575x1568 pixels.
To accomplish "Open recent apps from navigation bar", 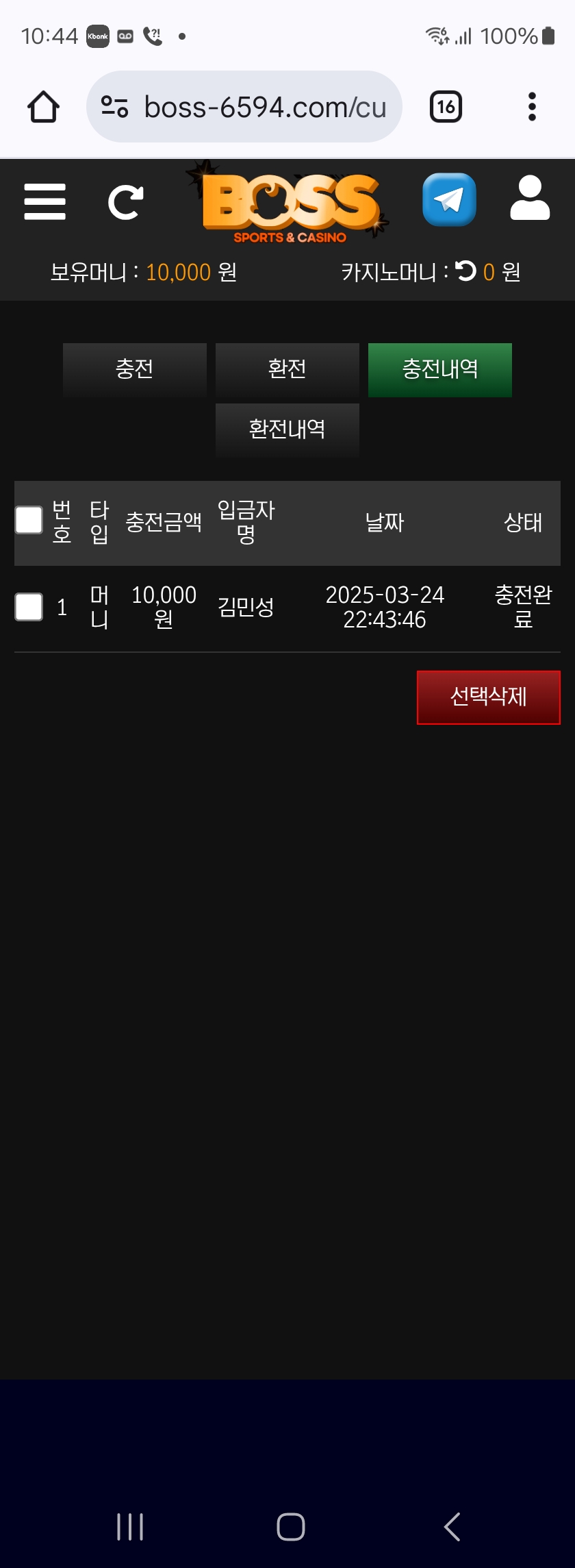I will (130, 1526).
